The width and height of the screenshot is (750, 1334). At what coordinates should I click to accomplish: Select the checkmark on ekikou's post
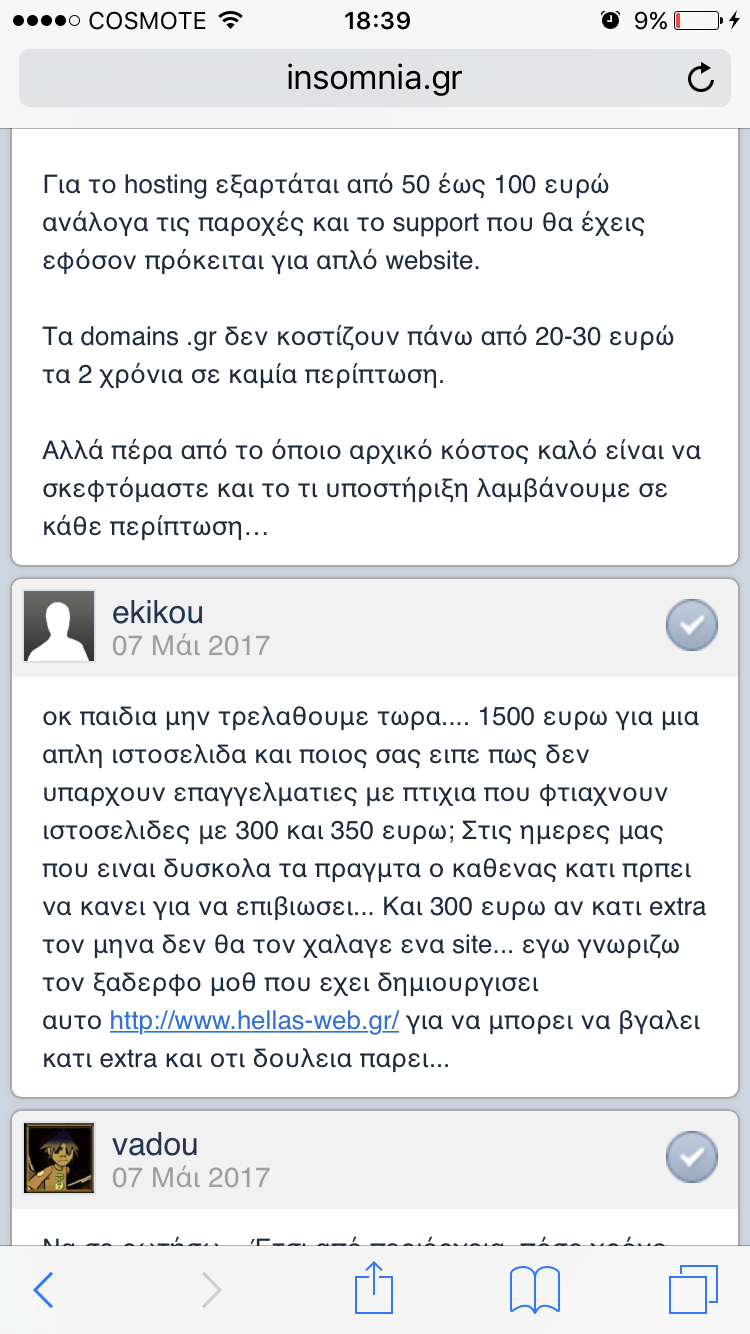pyautogui.click(x=692, y=626)
